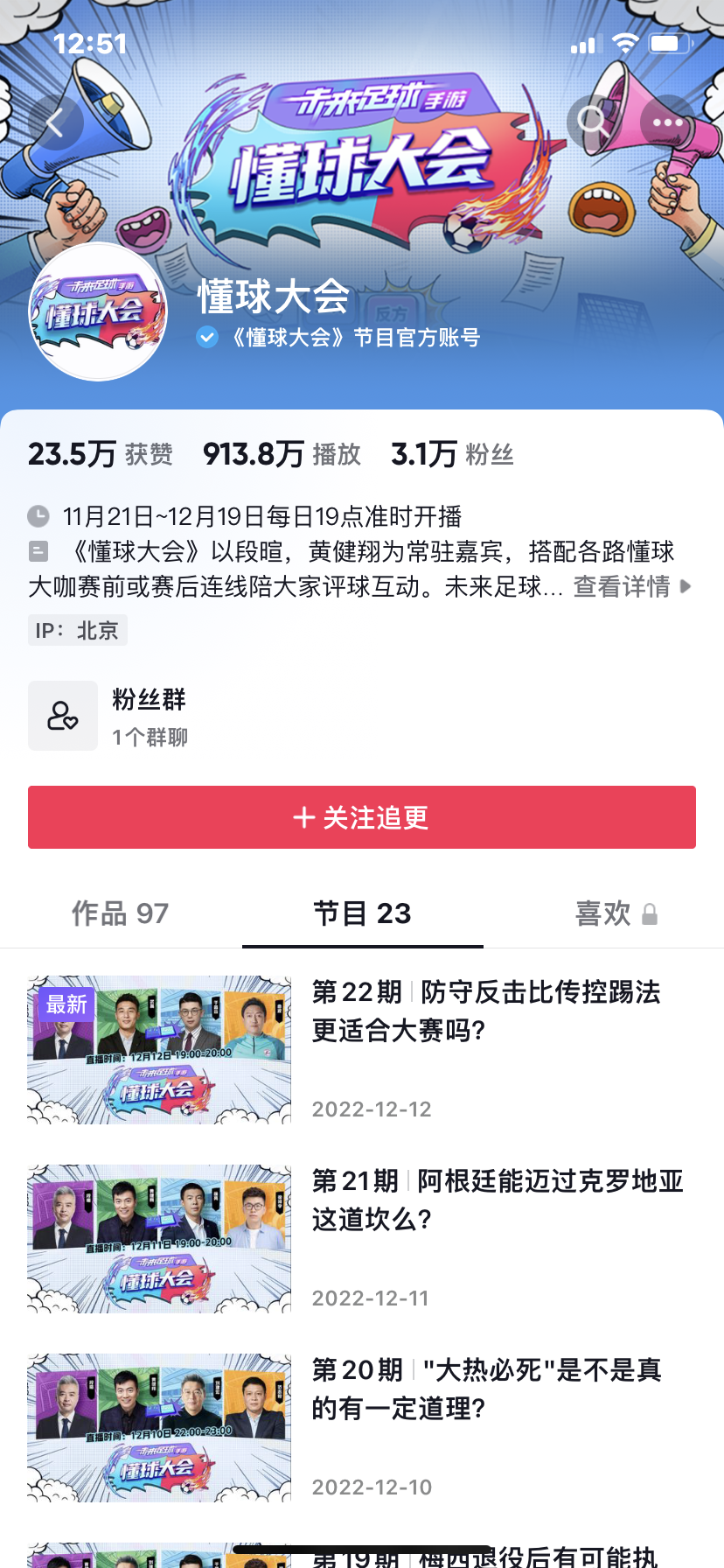
Task: Open the 粉丝群 fan group icon
Action: [x=62, y=715]
